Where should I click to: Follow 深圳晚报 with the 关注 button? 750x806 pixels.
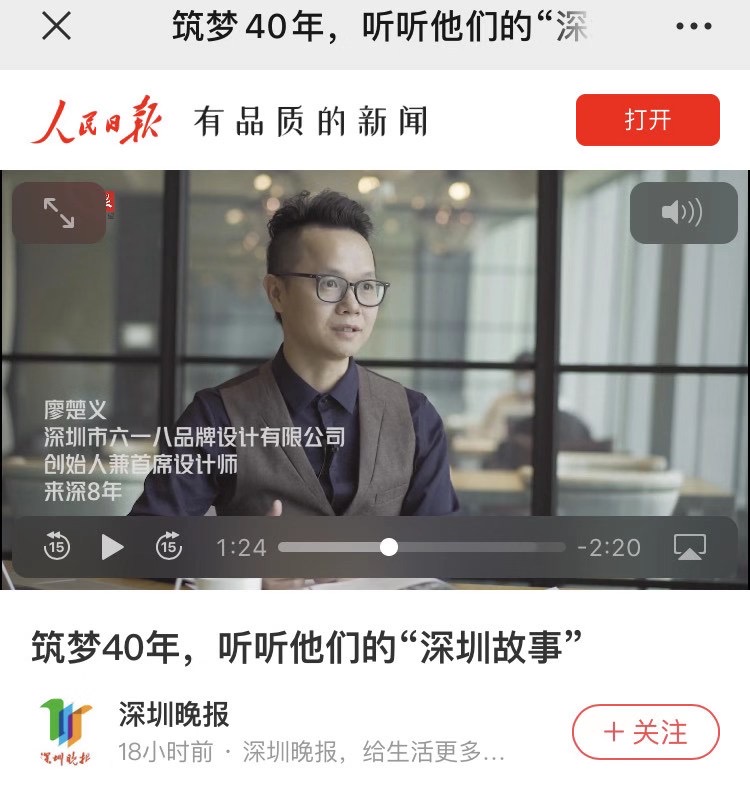click(645, 733)
